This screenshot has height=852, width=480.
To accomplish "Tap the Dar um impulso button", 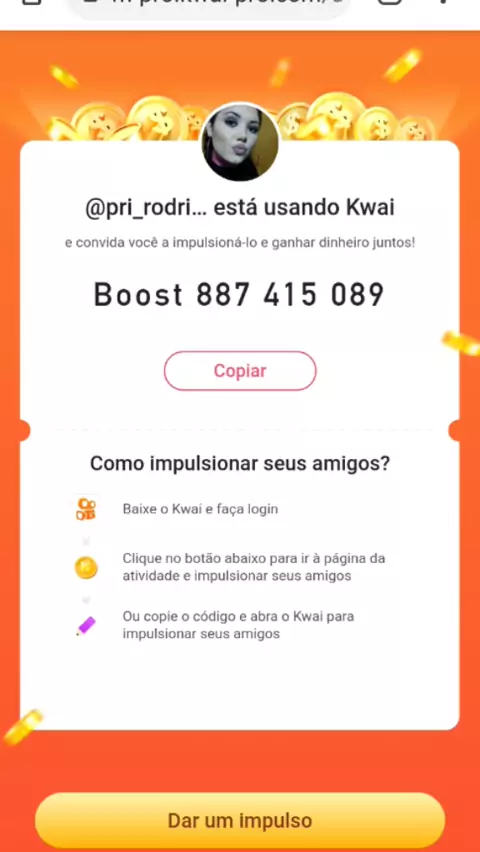I will point(240,820).
